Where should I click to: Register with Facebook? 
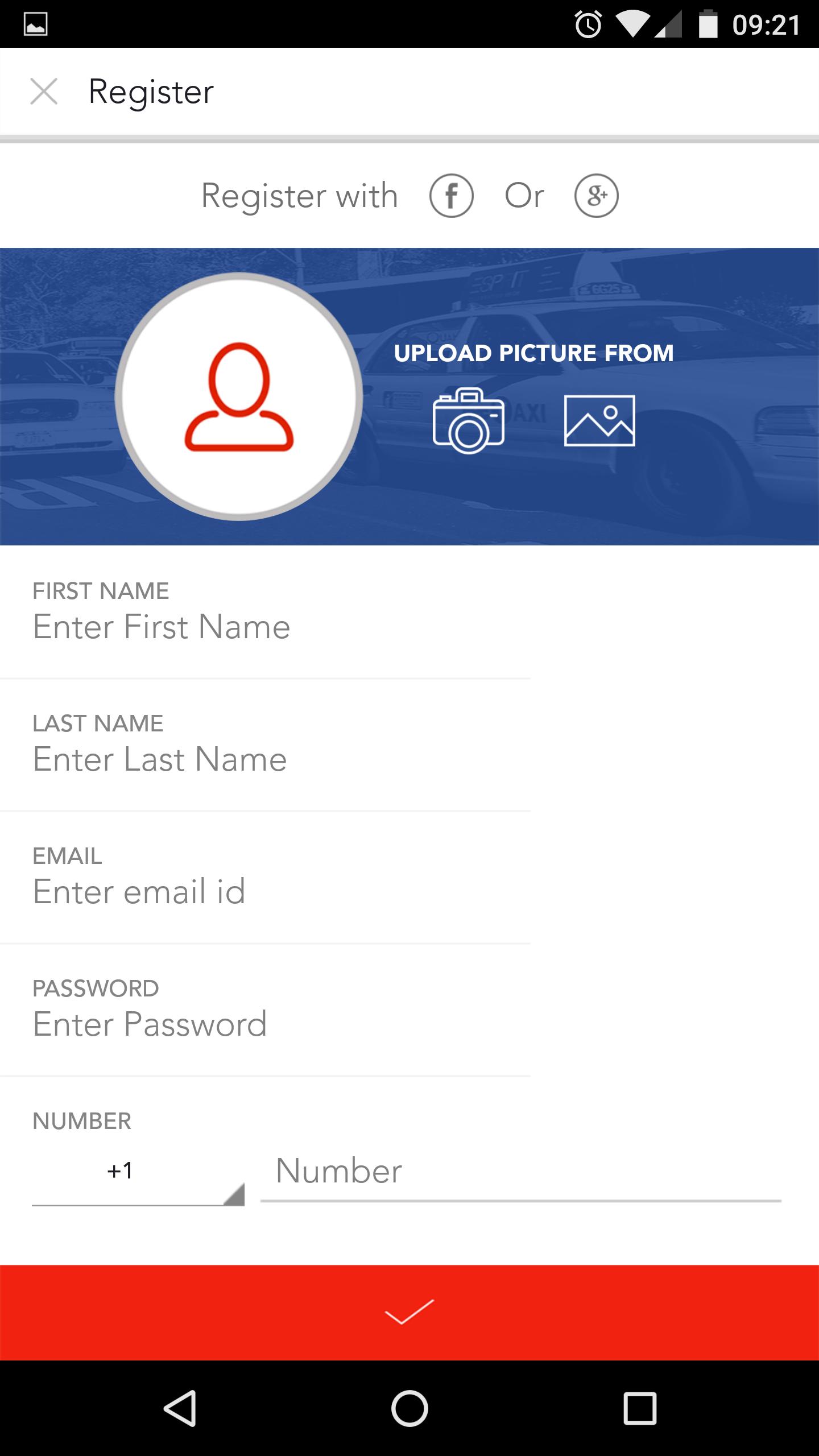pyautogui.click(x=451, y=196)
